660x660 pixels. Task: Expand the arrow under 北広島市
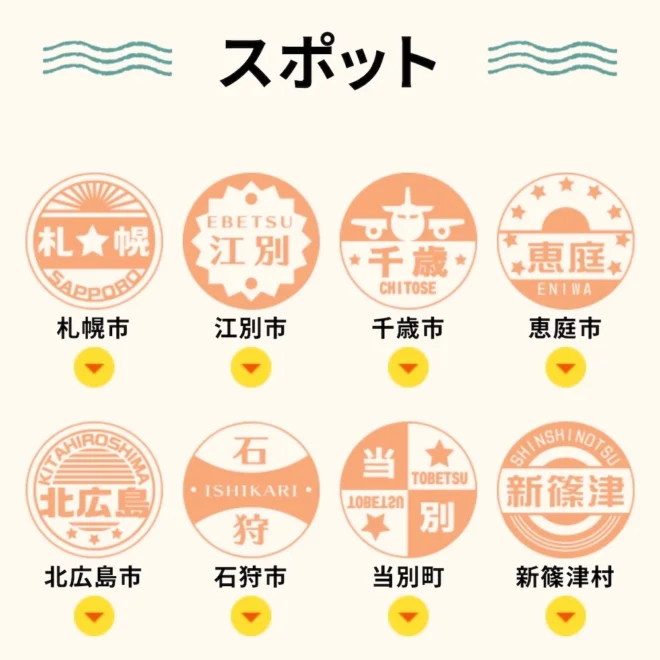tap(93, 616)
